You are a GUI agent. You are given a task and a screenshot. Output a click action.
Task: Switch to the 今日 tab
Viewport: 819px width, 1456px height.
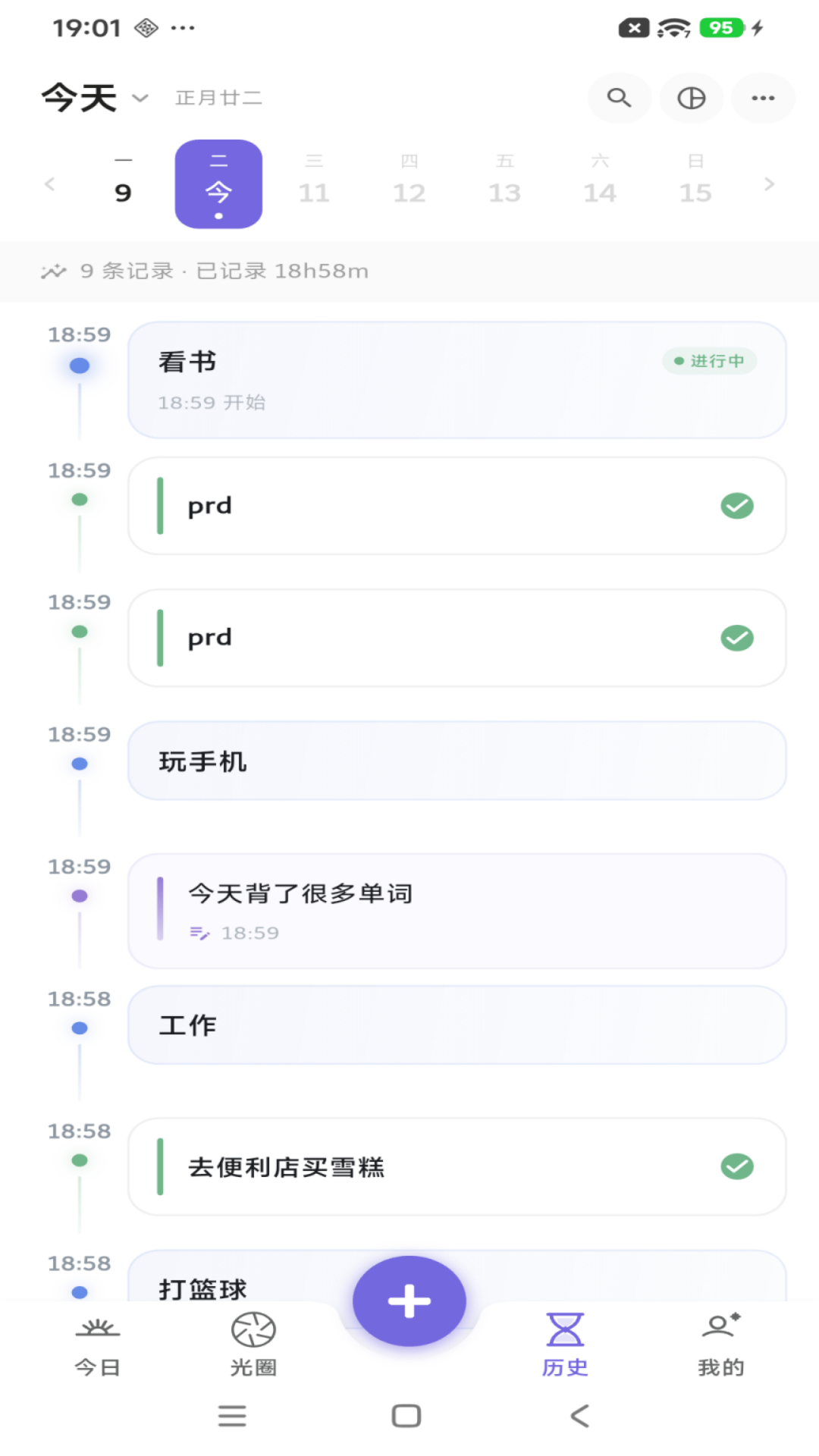point(99,1342)
